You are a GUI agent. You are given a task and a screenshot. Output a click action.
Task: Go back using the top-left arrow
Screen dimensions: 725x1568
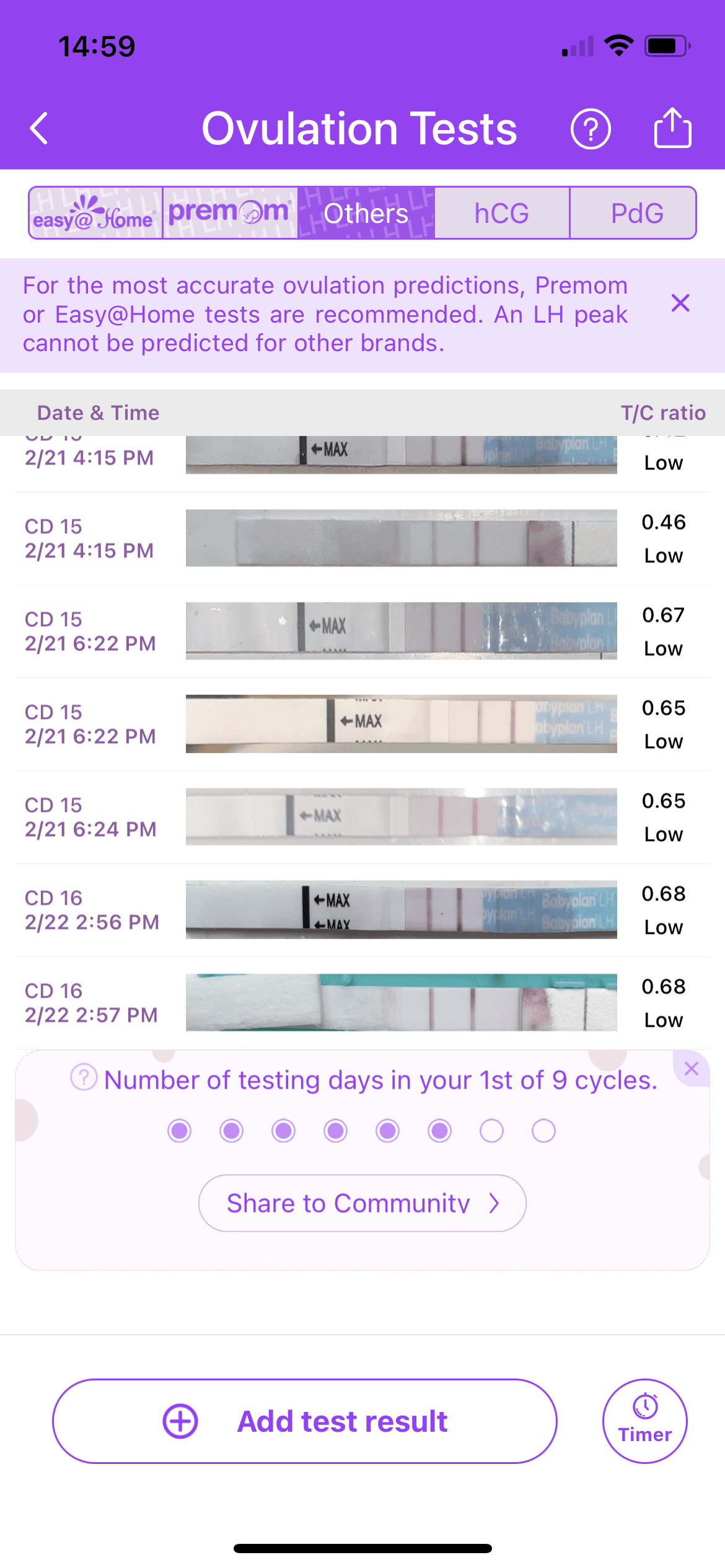pos(39,129)
